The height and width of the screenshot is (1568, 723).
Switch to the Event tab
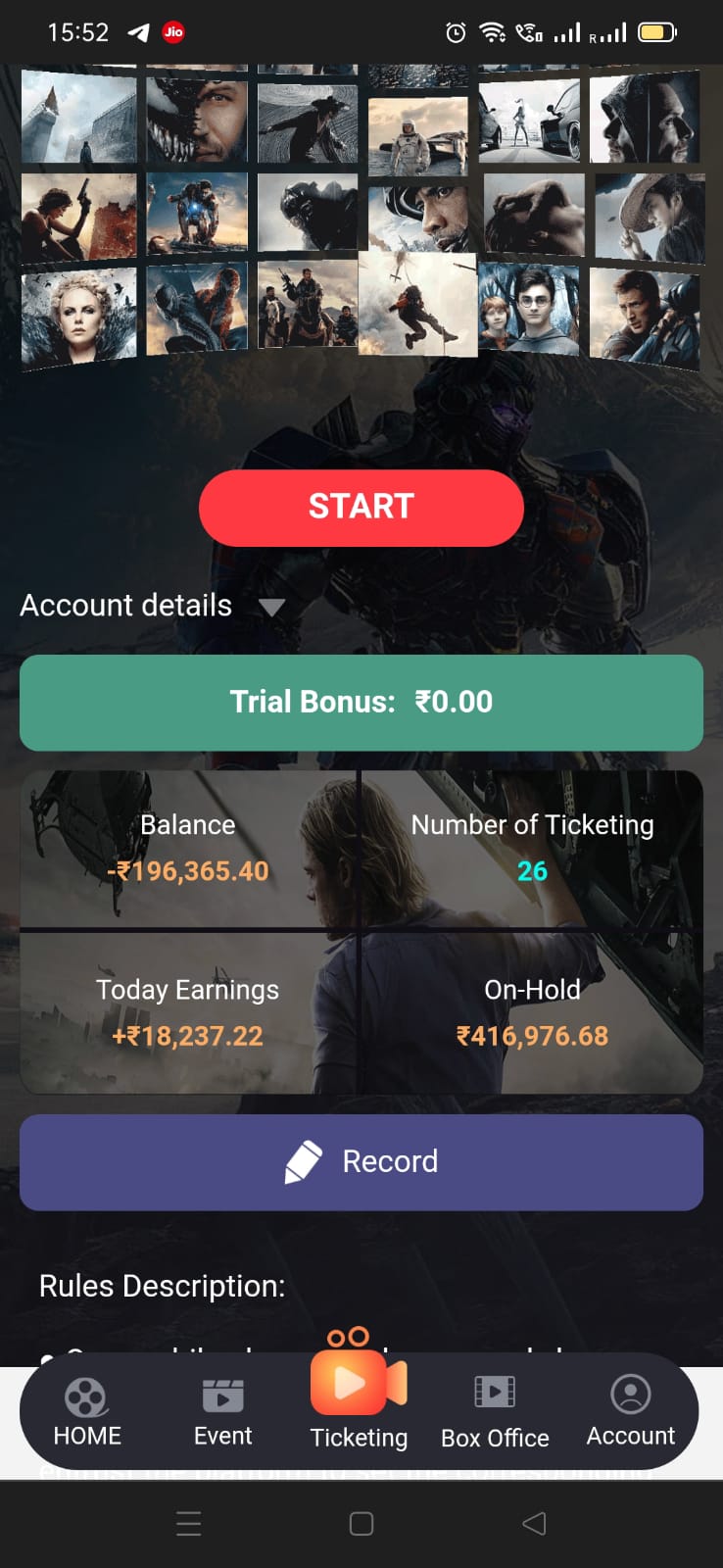222,1411
